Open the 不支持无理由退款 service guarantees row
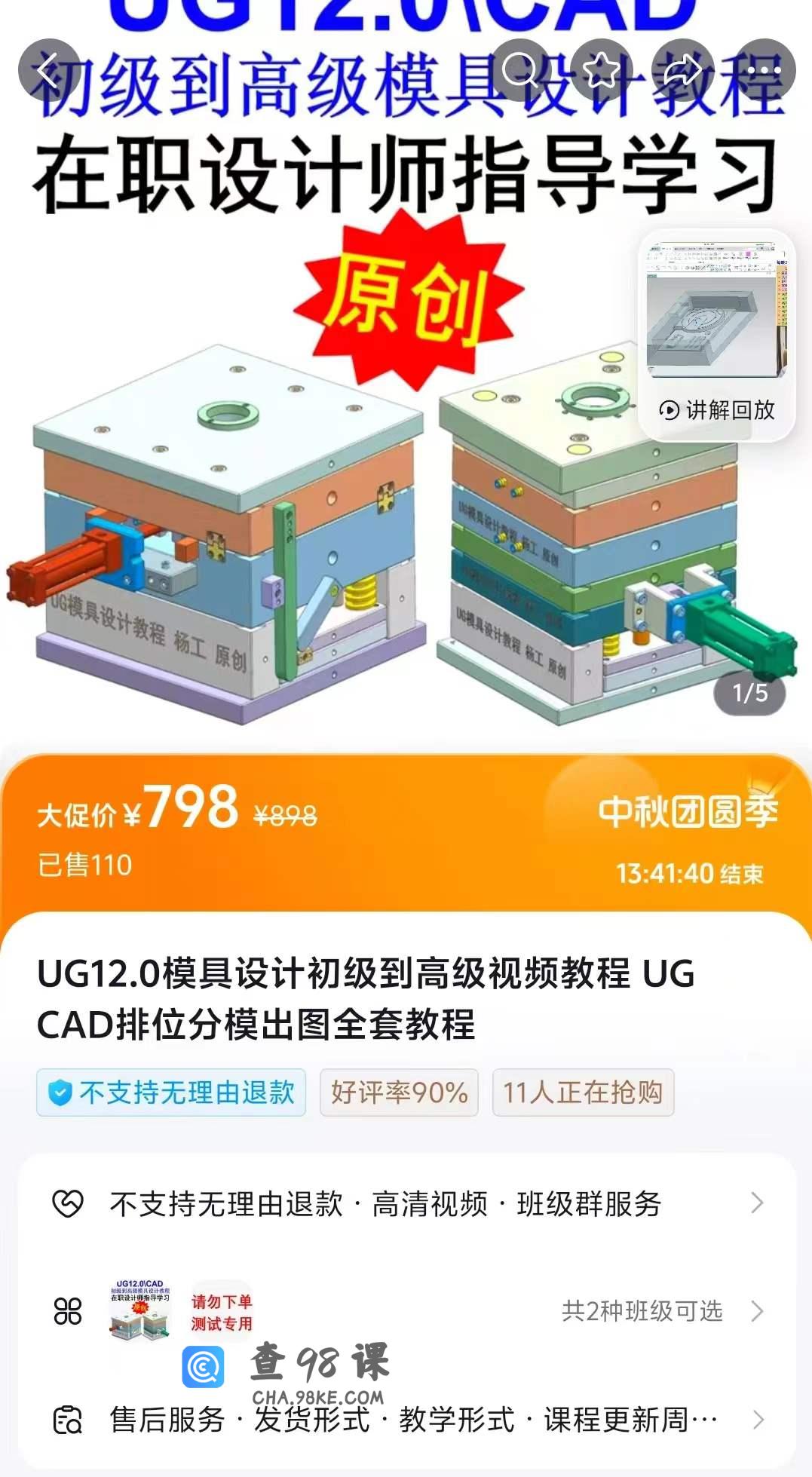The image size is (812, 1477). point(406,1203)
